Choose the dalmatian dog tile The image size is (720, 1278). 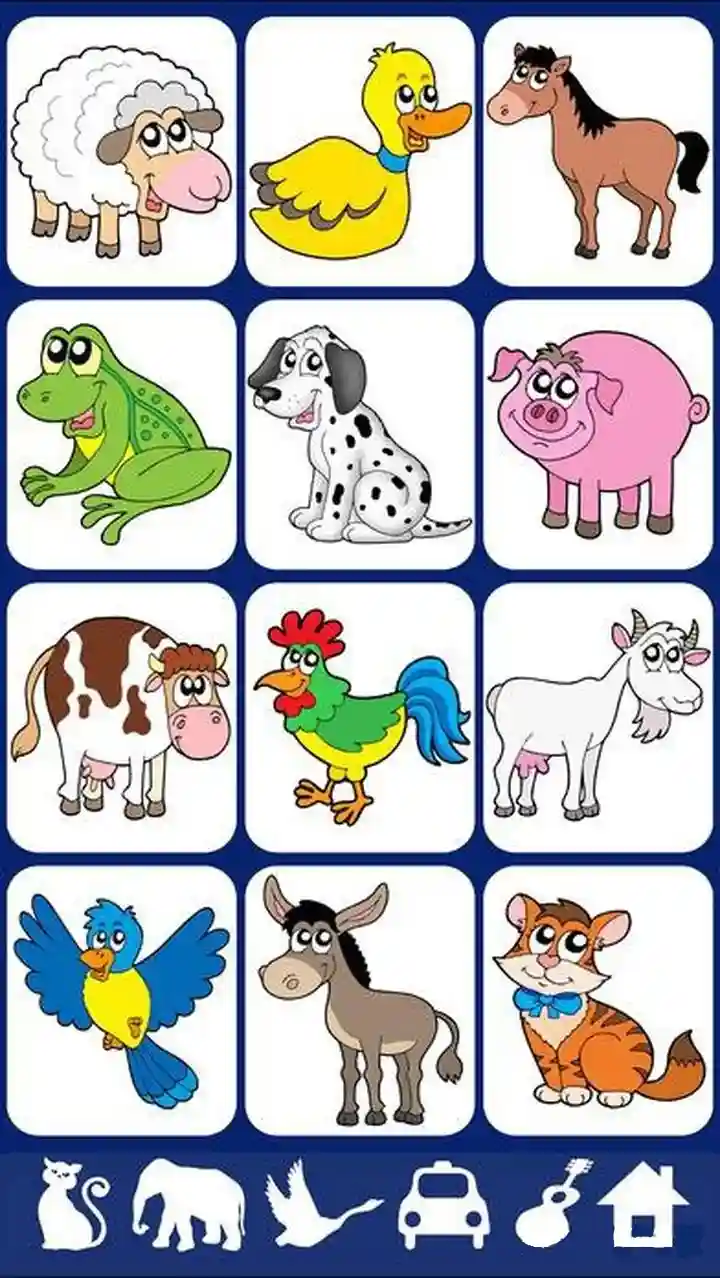pos(360,435)
